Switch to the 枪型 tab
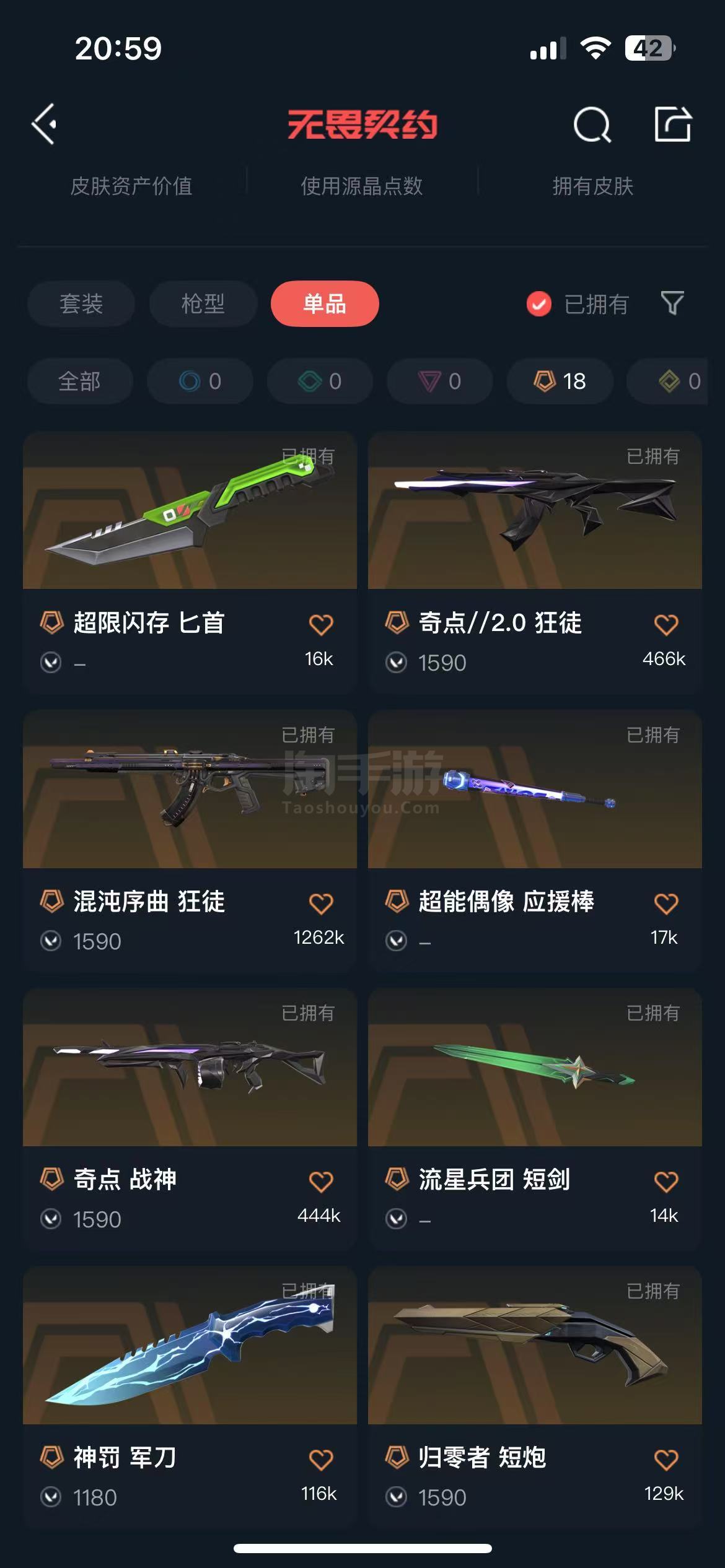This screenshot has height=1568, width=725. (203, 304)
